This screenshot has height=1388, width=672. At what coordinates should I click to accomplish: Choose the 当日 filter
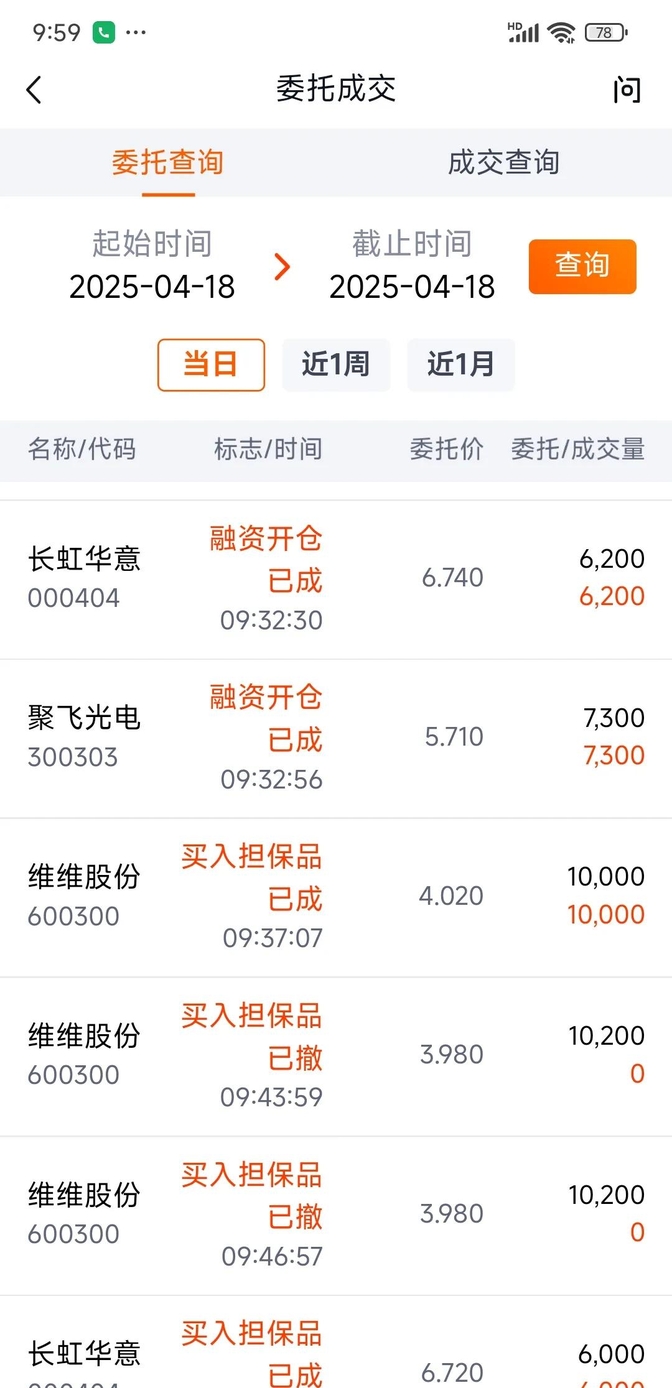pyautogui.click(x=211, y=365)
